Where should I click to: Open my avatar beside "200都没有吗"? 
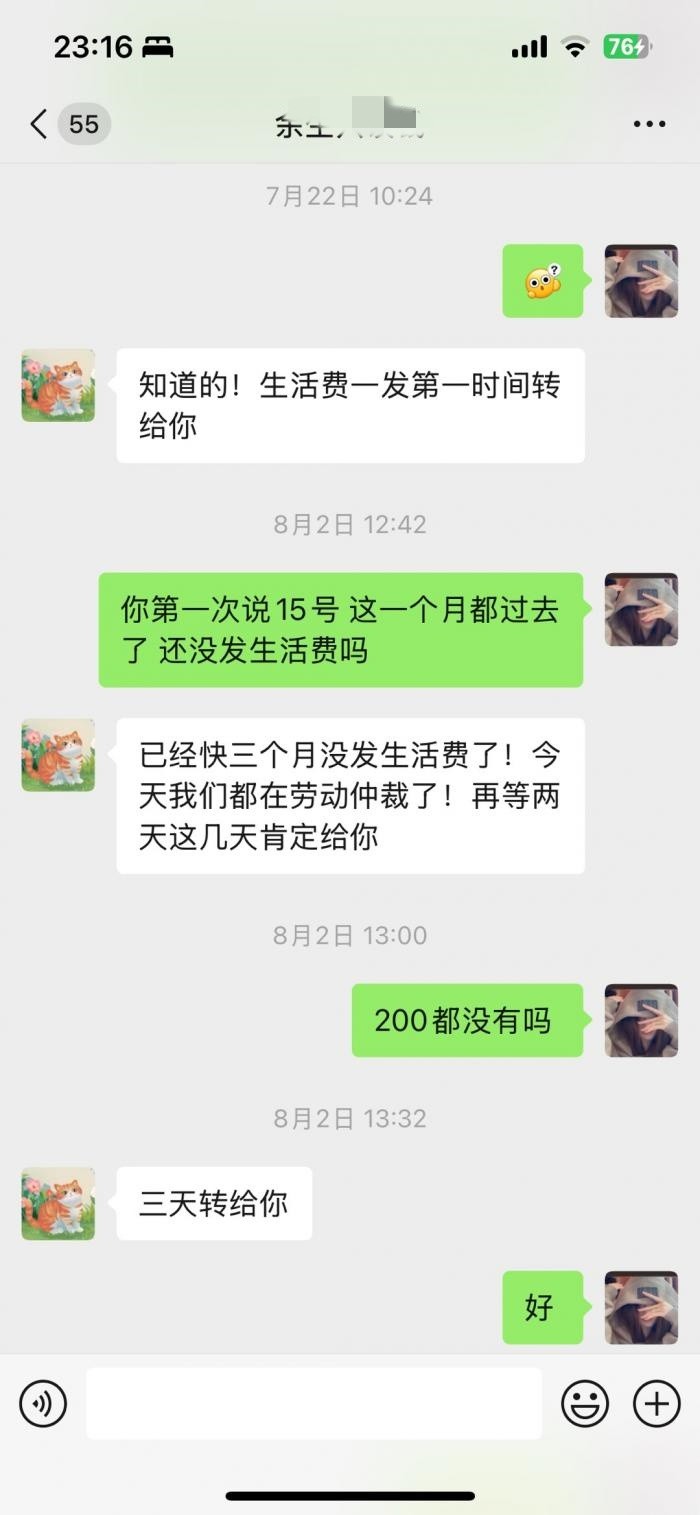641,1020
